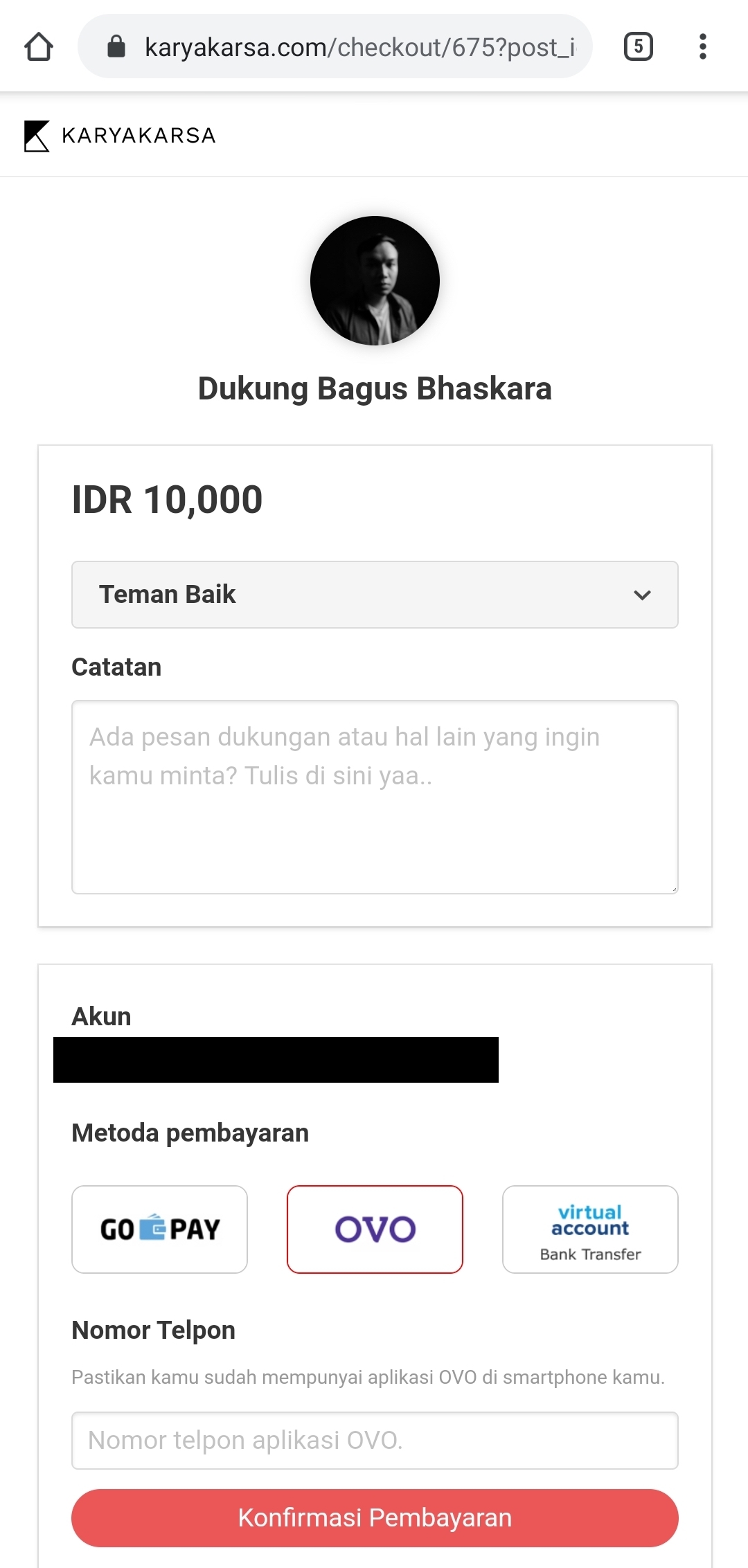
Task: Select GoPay as payment method
Action: pos(160,1229)
